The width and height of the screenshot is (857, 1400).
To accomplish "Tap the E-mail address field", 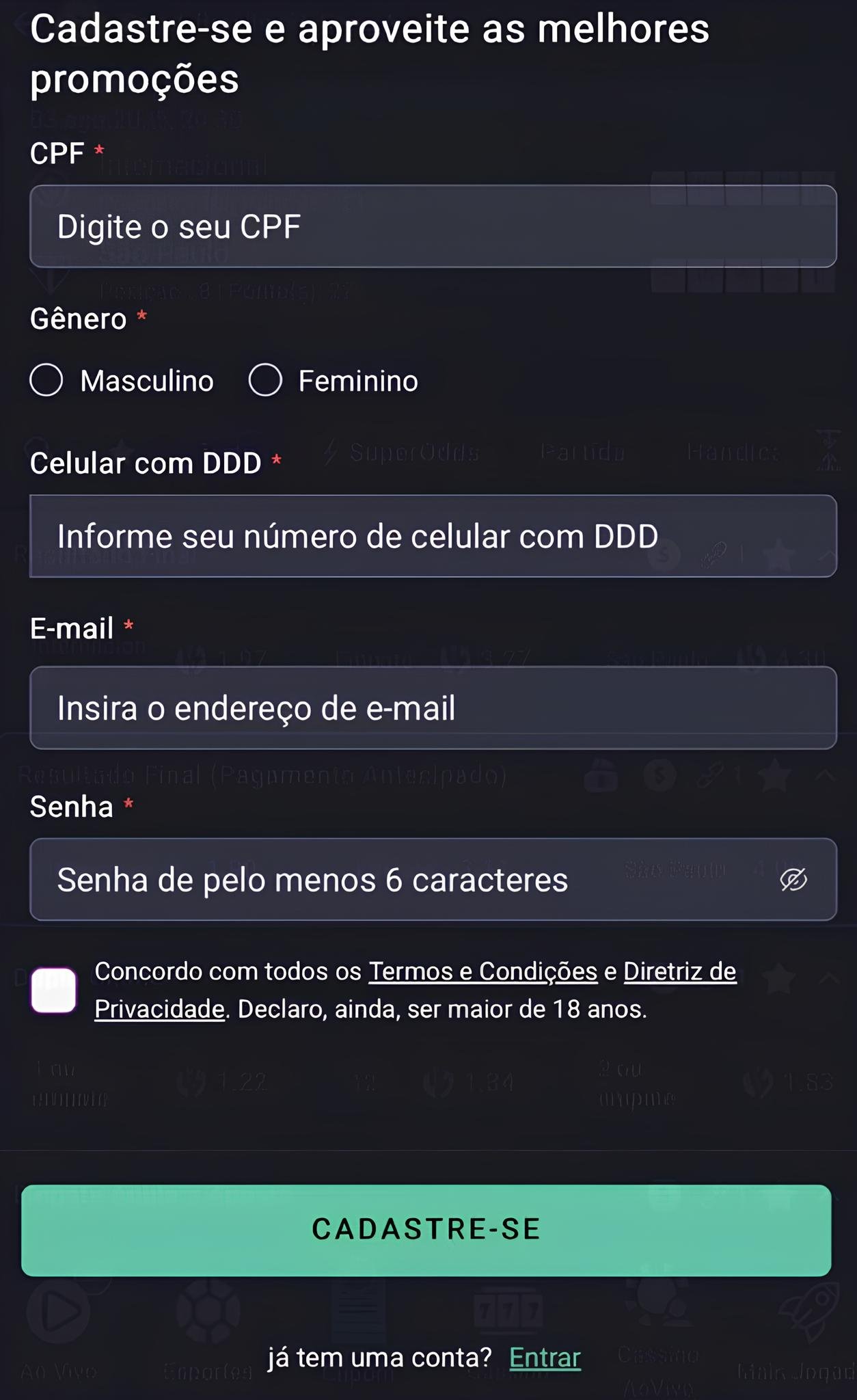I will pyautogui.click(x=432, y=708).
